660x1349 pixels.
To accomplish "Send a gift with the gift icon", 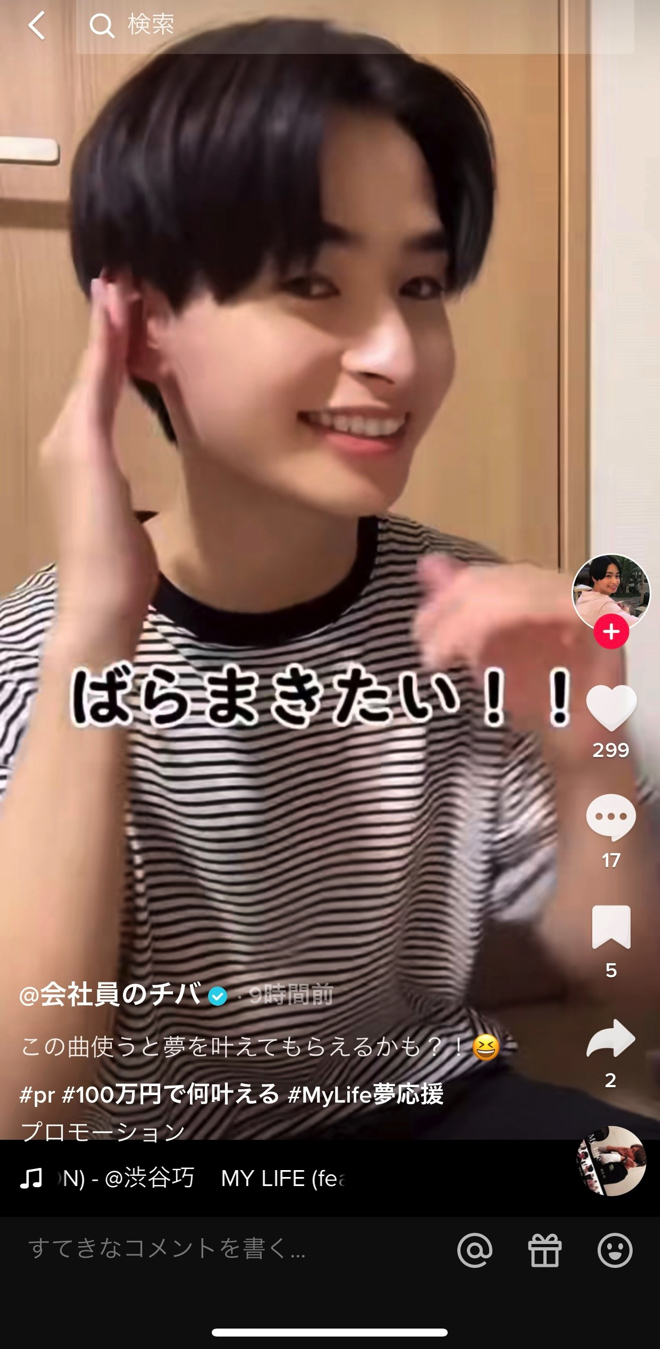I will coord(545,1250).
